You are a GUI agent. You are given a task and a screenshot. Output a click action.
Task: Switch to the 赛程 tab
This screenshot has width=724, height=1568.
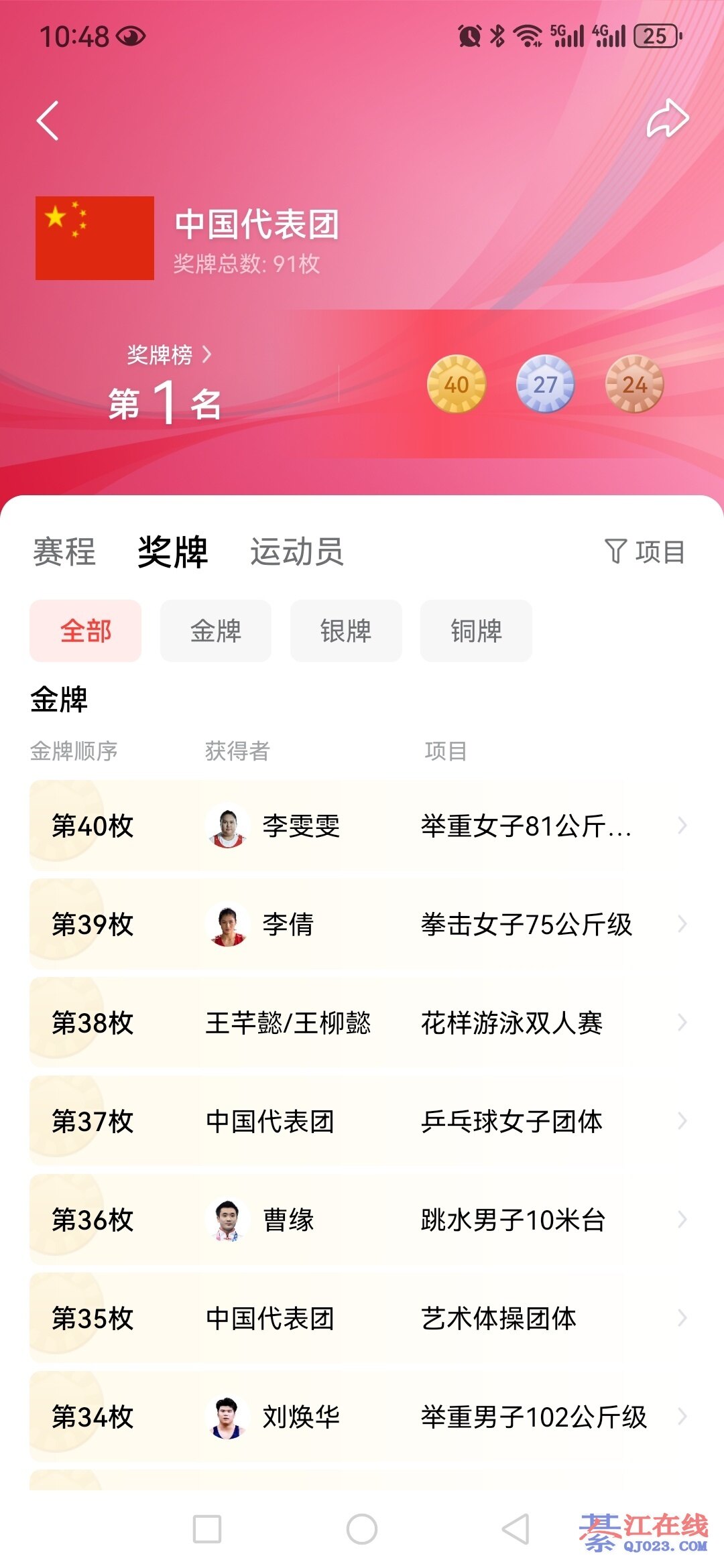pos(64,552)
